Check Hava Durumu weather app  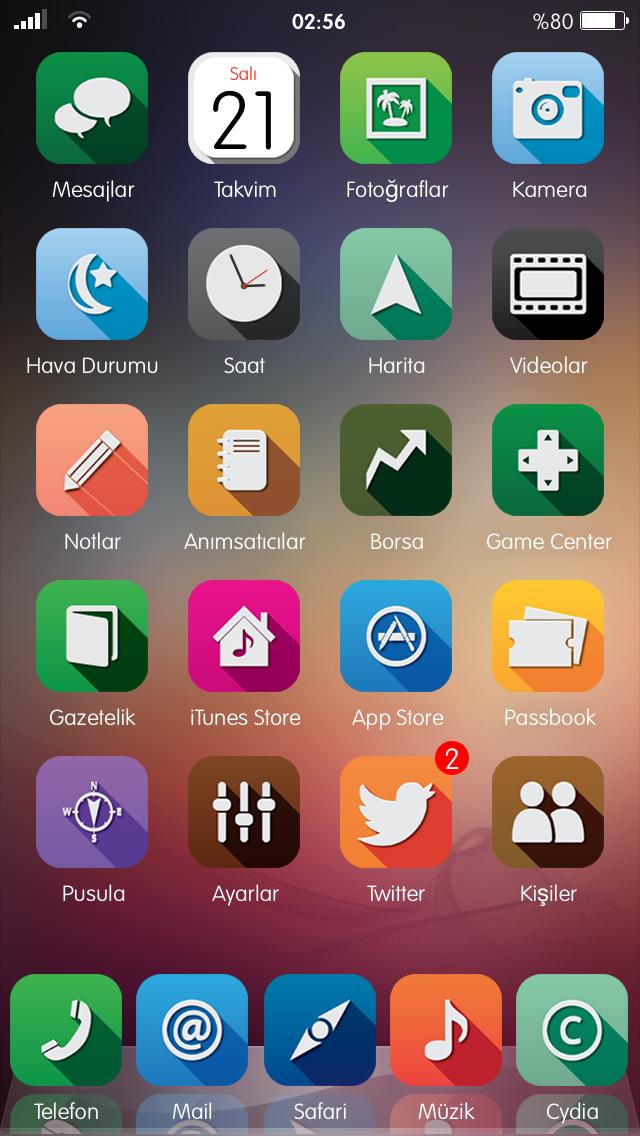[92, 284]
